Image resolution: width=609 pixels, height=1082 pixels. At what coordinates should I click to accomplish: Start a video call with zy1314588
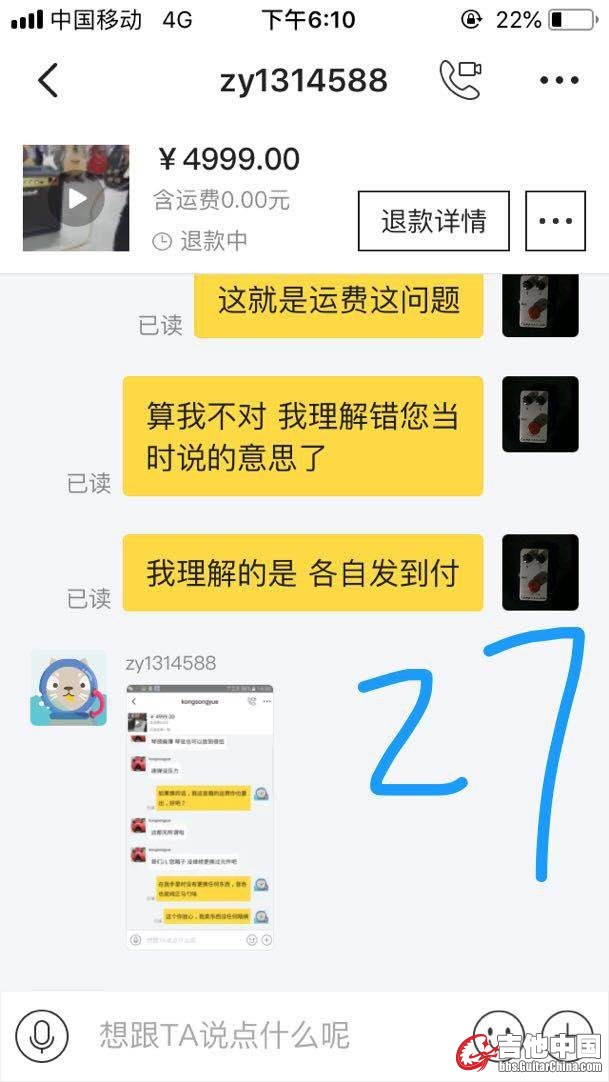click(x=460, y=79)
